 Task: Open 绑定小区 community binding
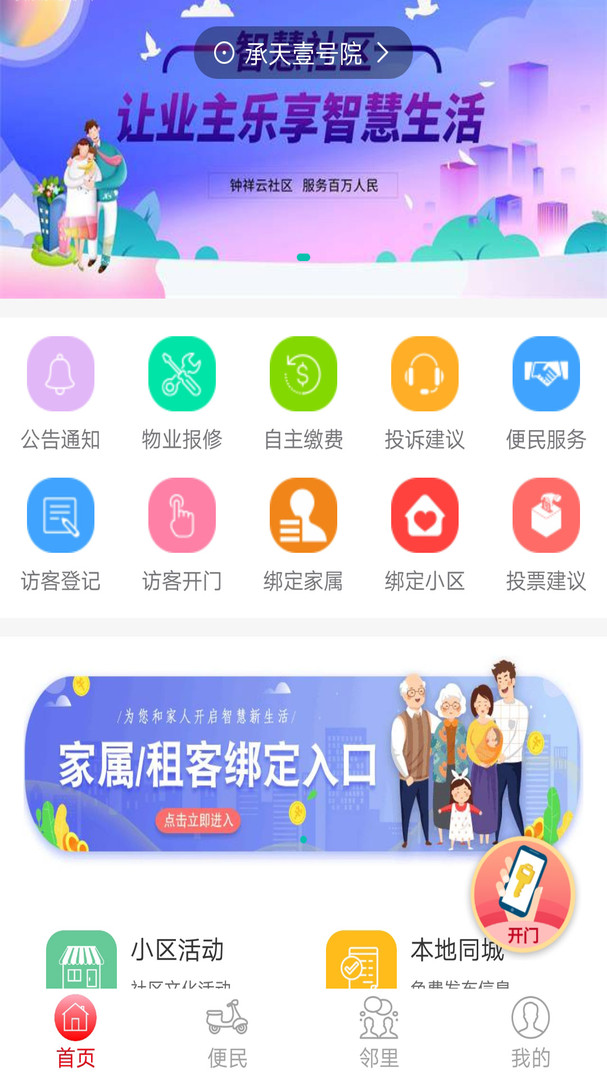click(x=424, y=535)
